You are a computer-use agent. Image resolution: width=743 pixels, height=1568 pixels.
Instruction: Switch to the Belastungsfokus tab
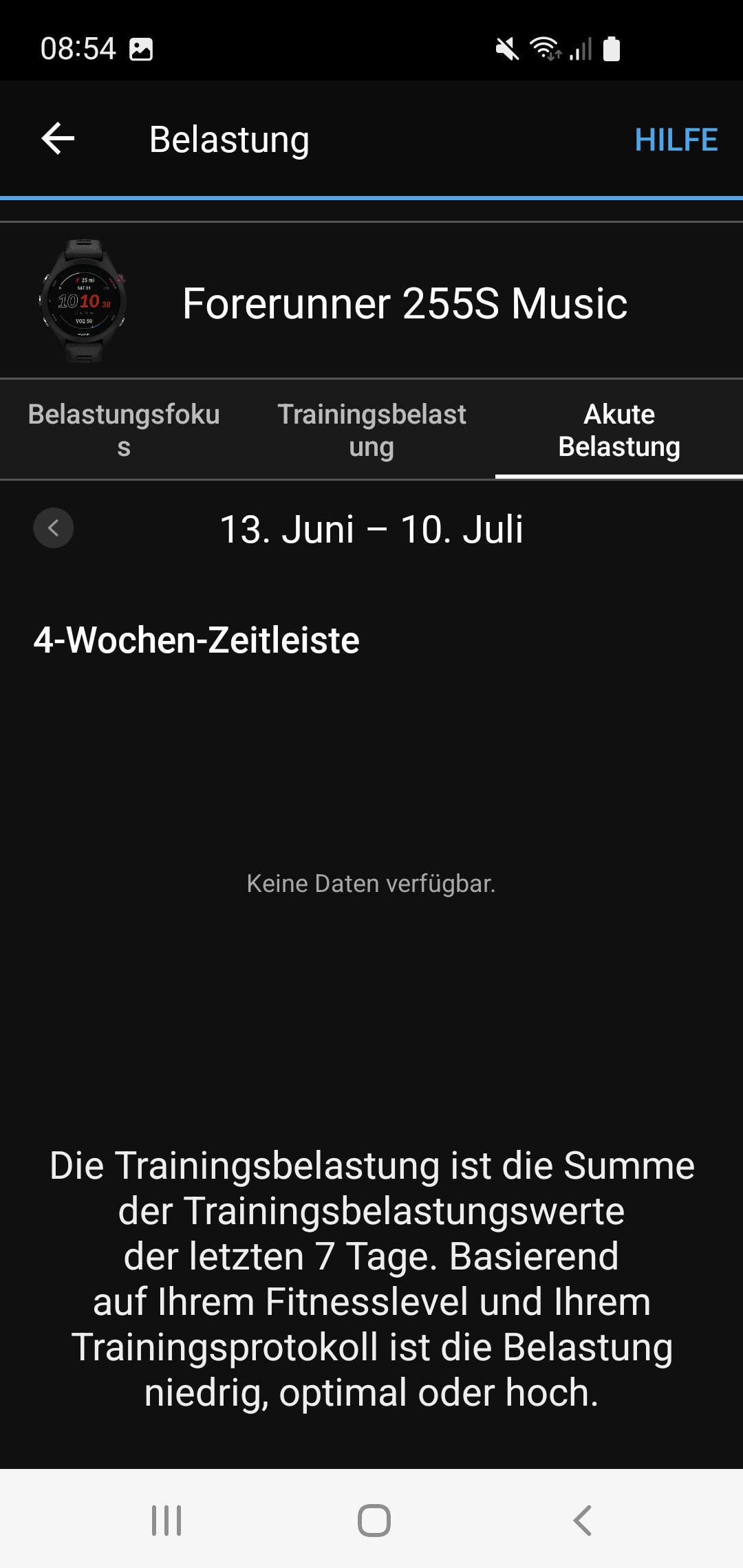(x=124, y=430)
